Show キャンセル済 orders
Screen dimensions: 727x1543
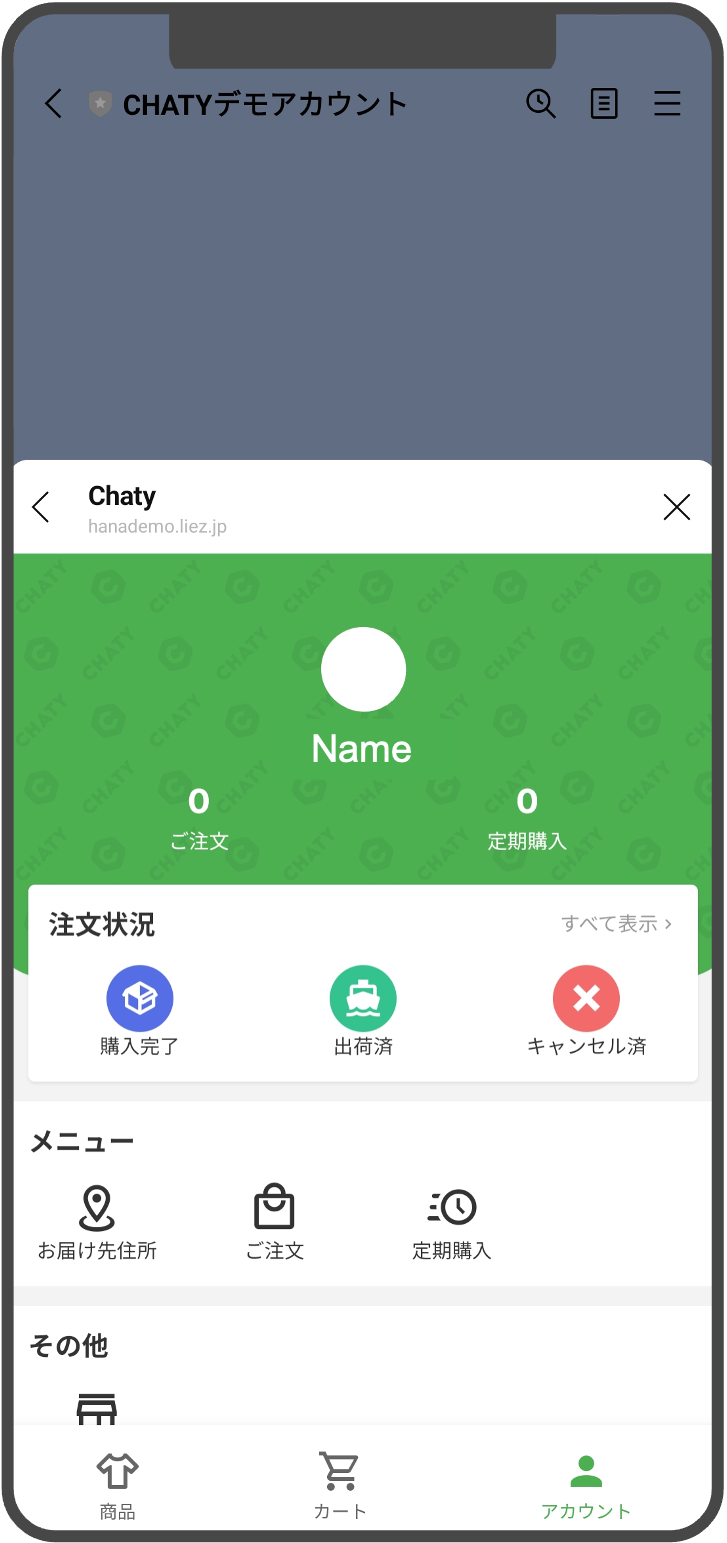pos(586,1012)
